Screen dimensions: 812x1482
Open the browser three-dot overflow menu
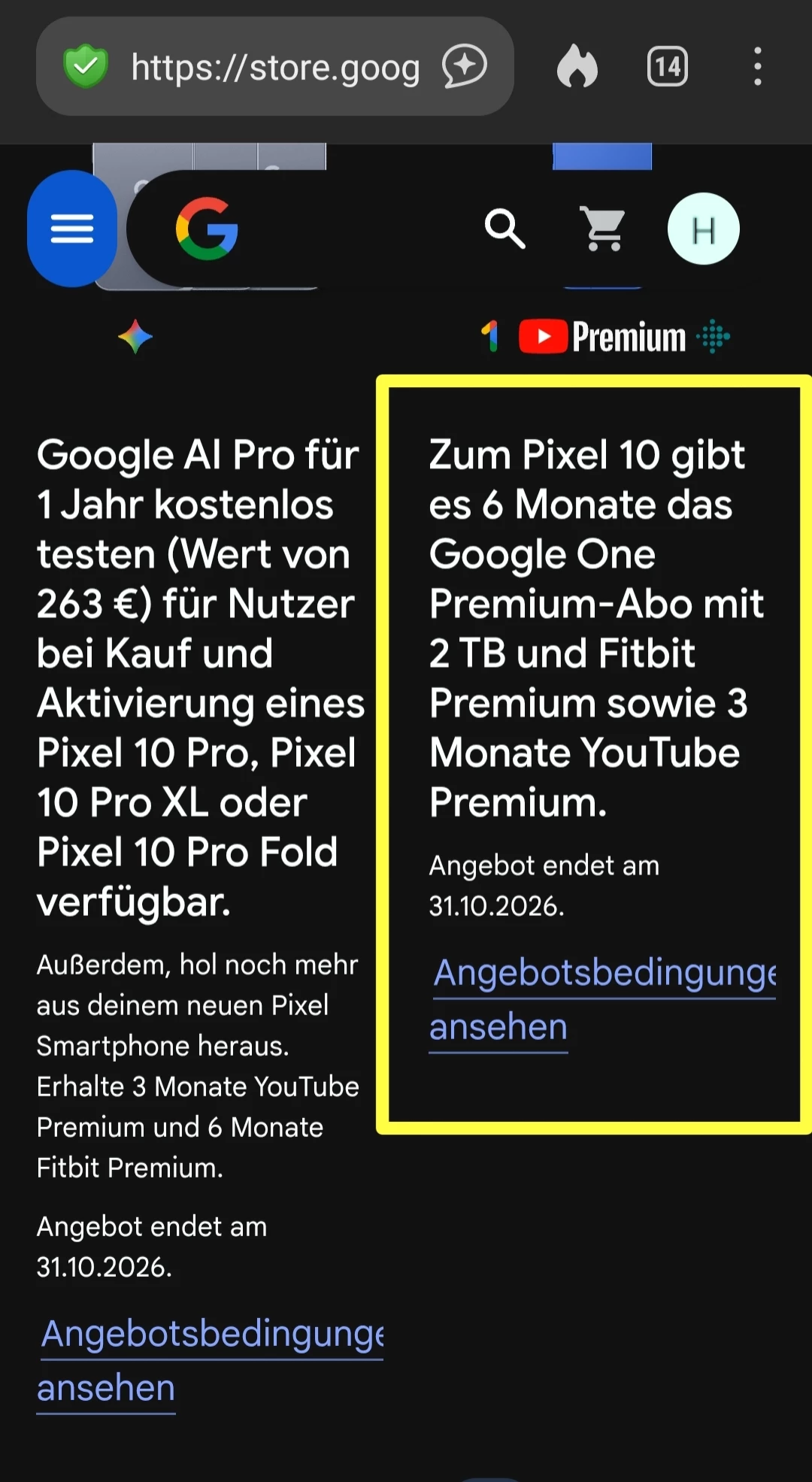[757, 67]
